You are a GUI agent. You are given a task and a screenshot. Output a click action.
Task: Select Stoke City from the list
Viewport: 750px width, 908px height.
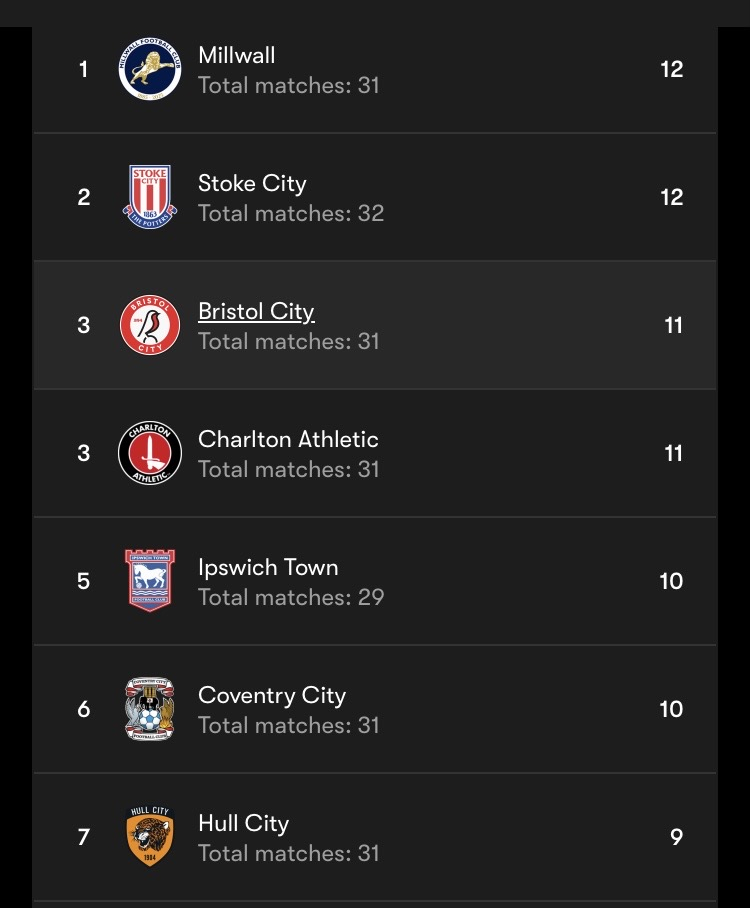click(x=252, y=184)
